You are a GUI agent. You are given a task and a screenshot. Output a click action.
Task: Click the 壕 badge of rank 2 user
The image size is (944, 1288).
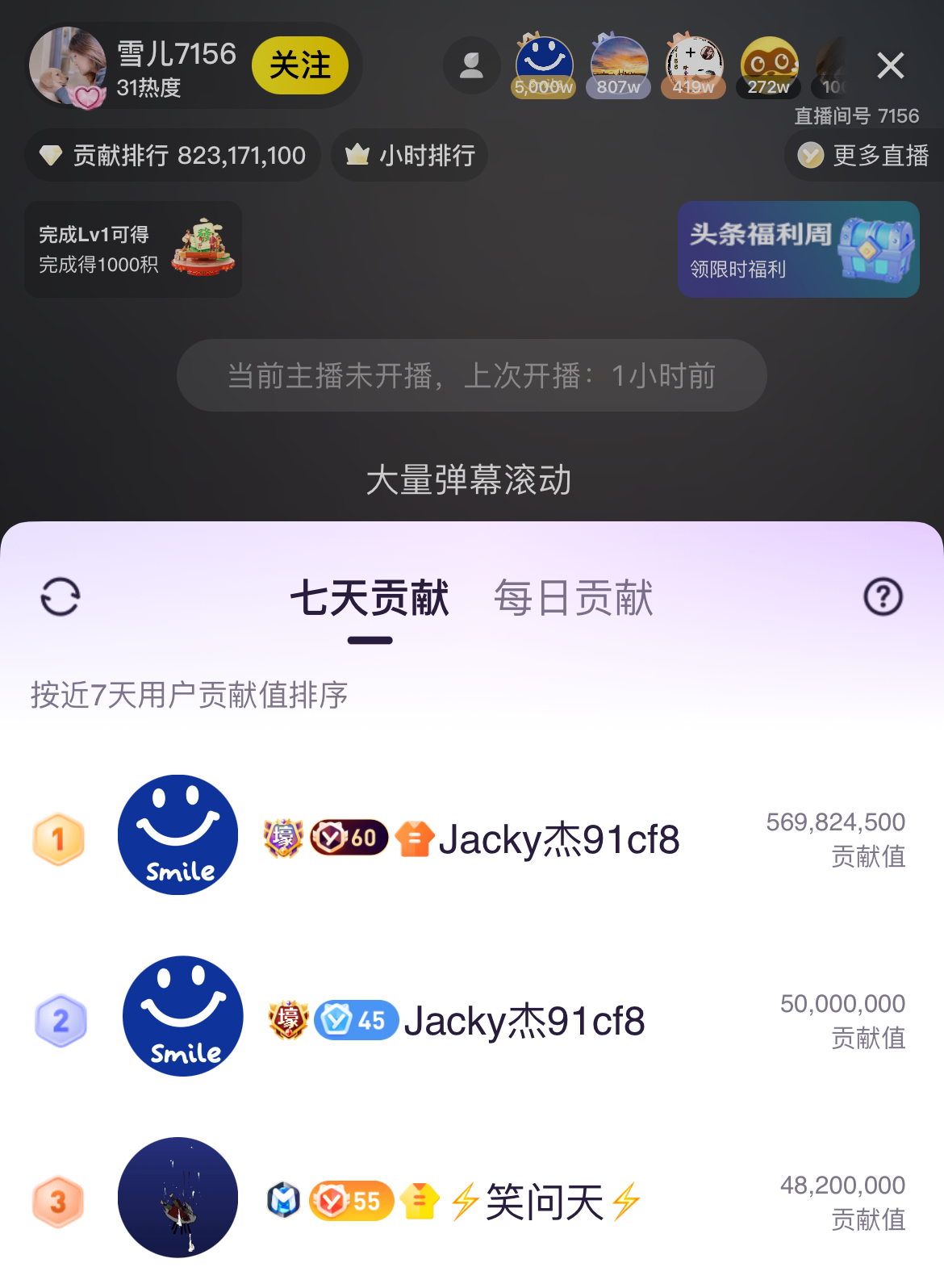click(287, 1019)
